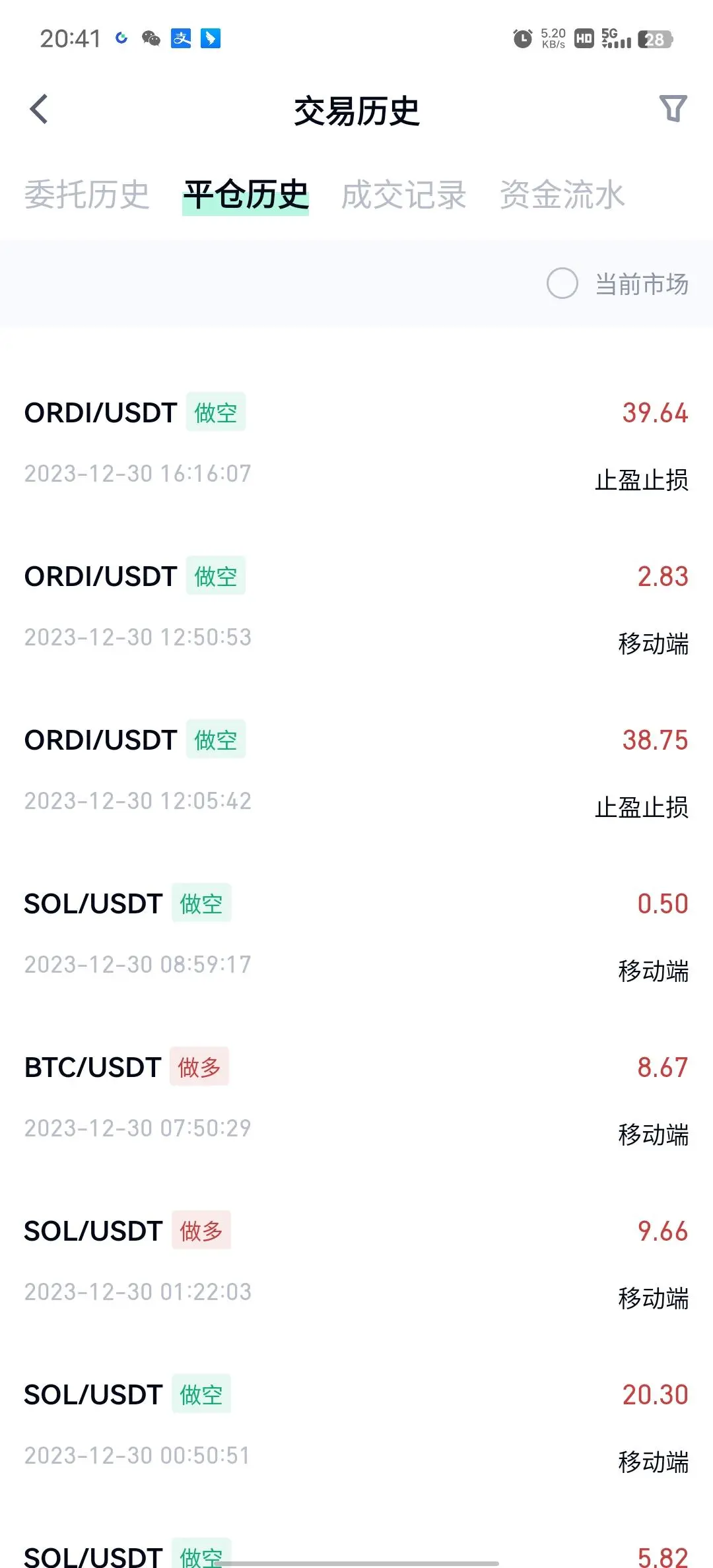Viewport: 713px width, 1568px height.
Task: Switch to the 成交记录 tab
Action: click(403, 195)
